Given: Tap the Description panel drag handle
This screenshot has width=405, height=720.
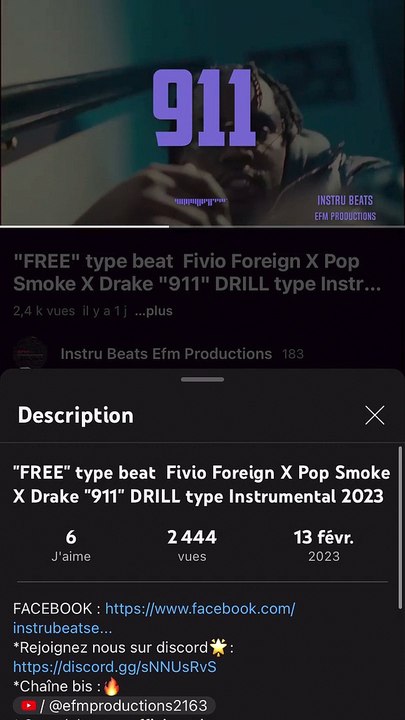Looking at the screenshot, I should pyautogui.click(x=202, y=380).
